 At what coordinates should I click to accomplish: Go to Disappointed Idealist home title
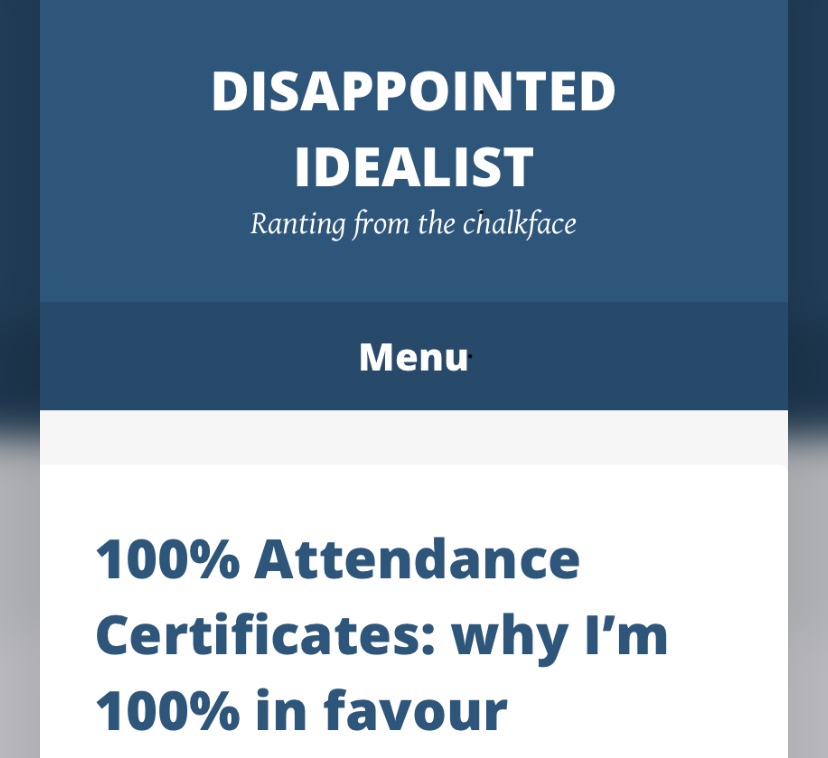coord(413,129)
